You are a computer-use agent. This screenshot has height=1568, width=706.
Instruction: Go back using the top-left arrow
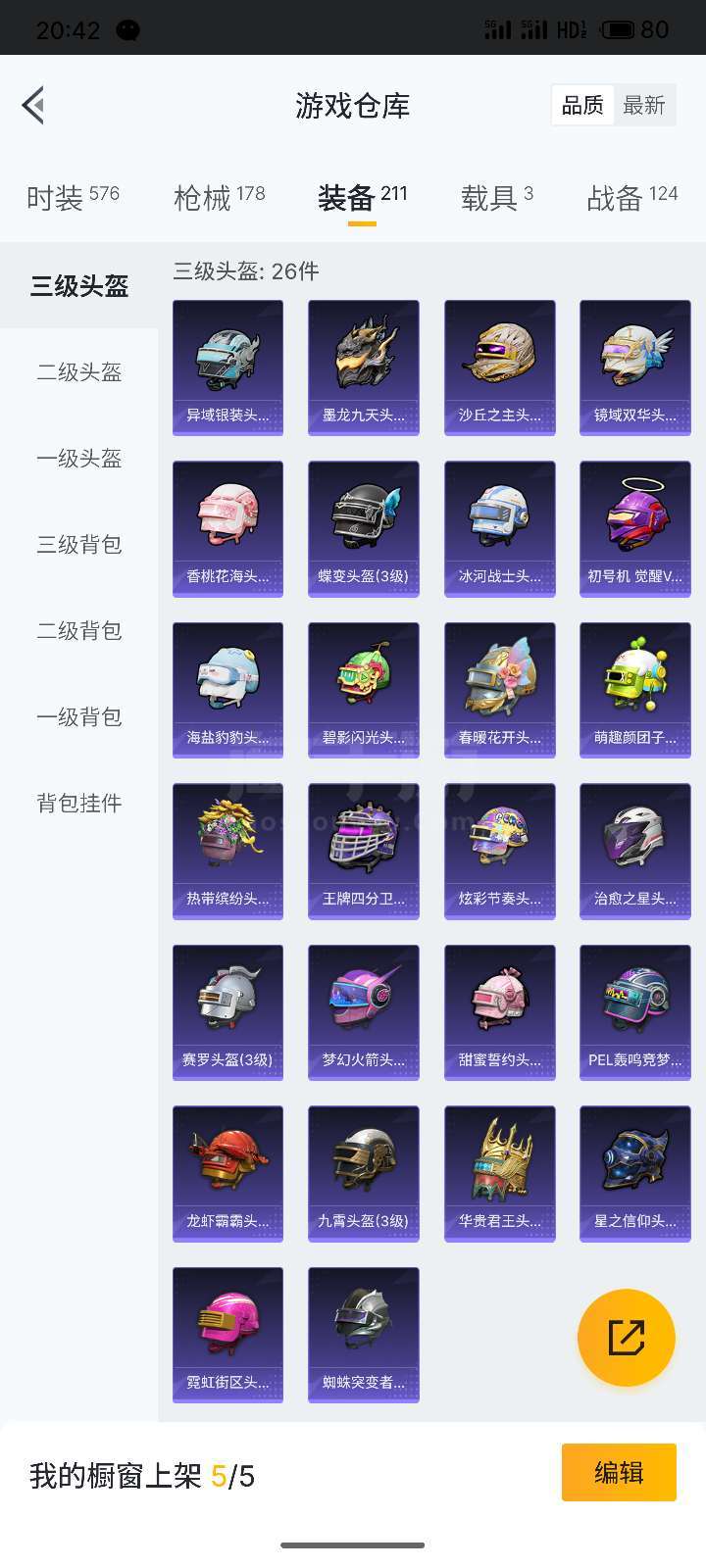click(x=34, y=105)
